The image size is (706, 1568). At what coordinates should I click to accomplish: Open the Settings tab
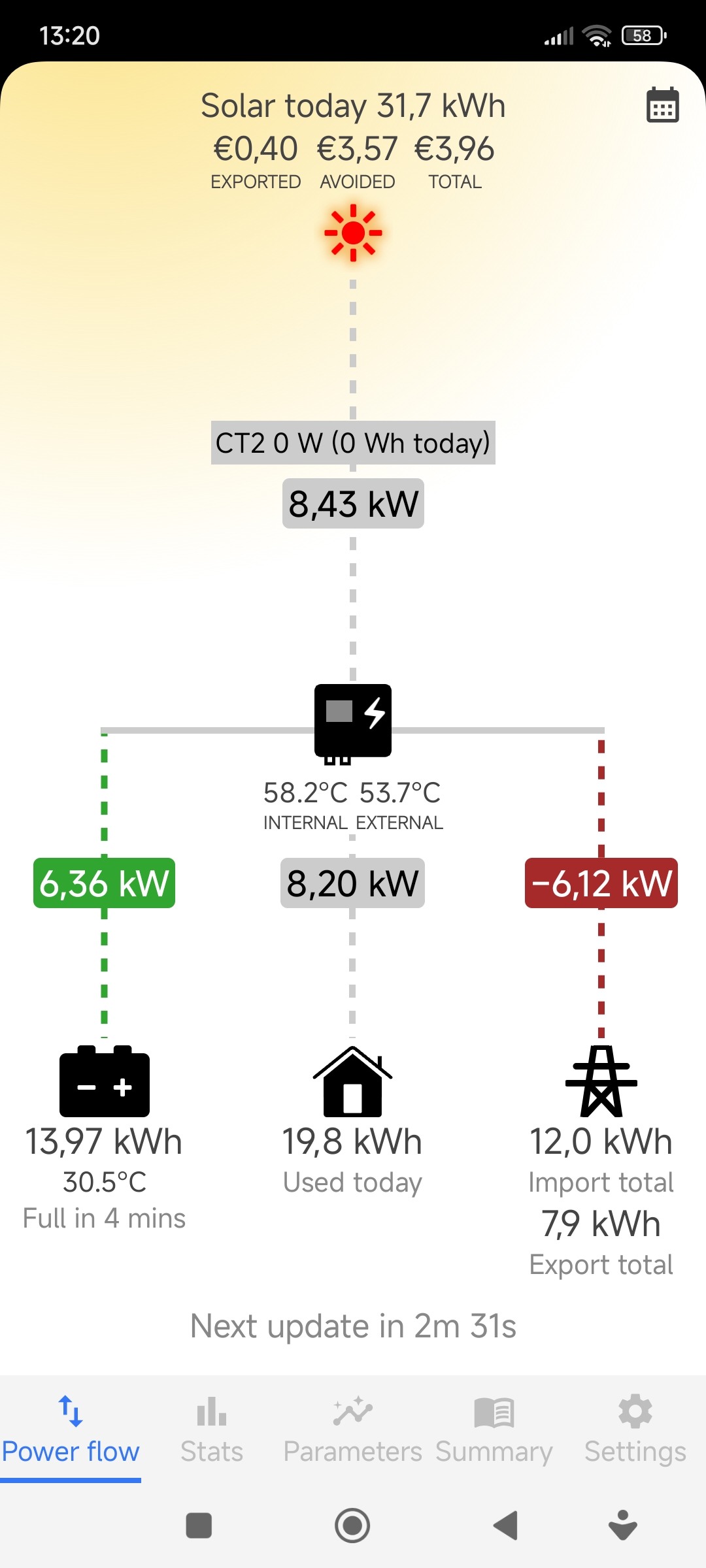(x=635, y=1431)
